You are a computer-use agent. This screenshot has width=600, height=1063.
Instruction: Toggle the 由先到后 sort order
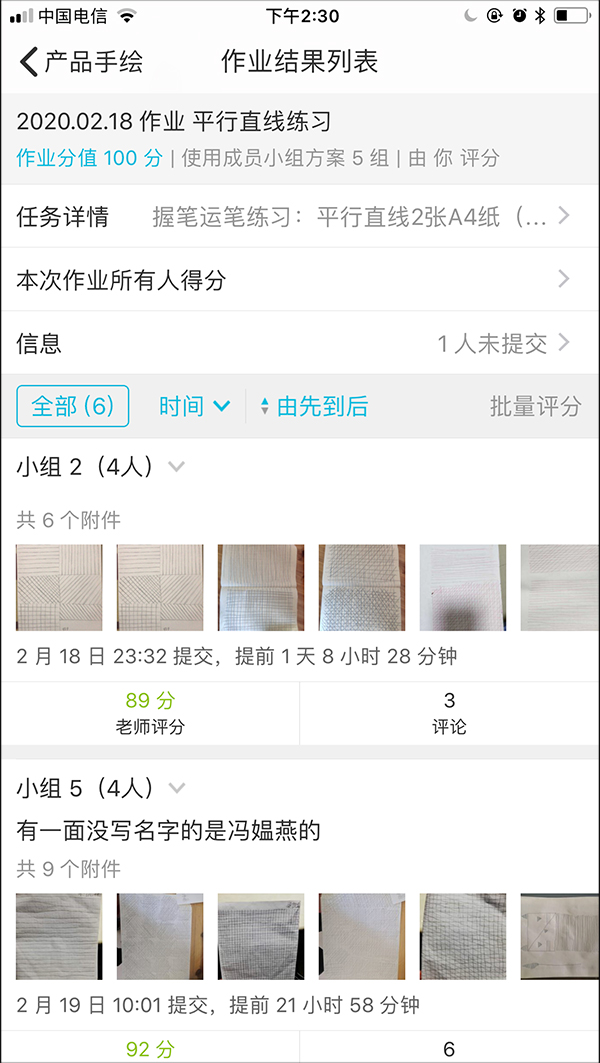click(314, 406)
